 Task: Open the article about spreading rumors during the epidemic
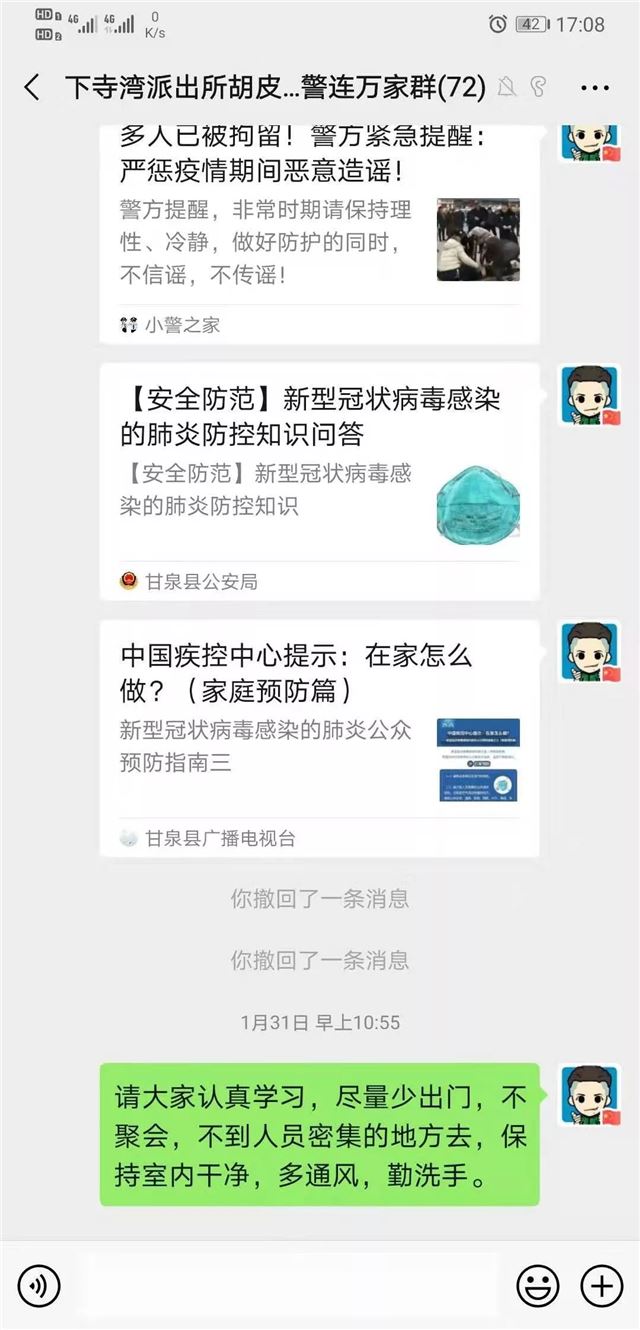[x=319, y=230]
